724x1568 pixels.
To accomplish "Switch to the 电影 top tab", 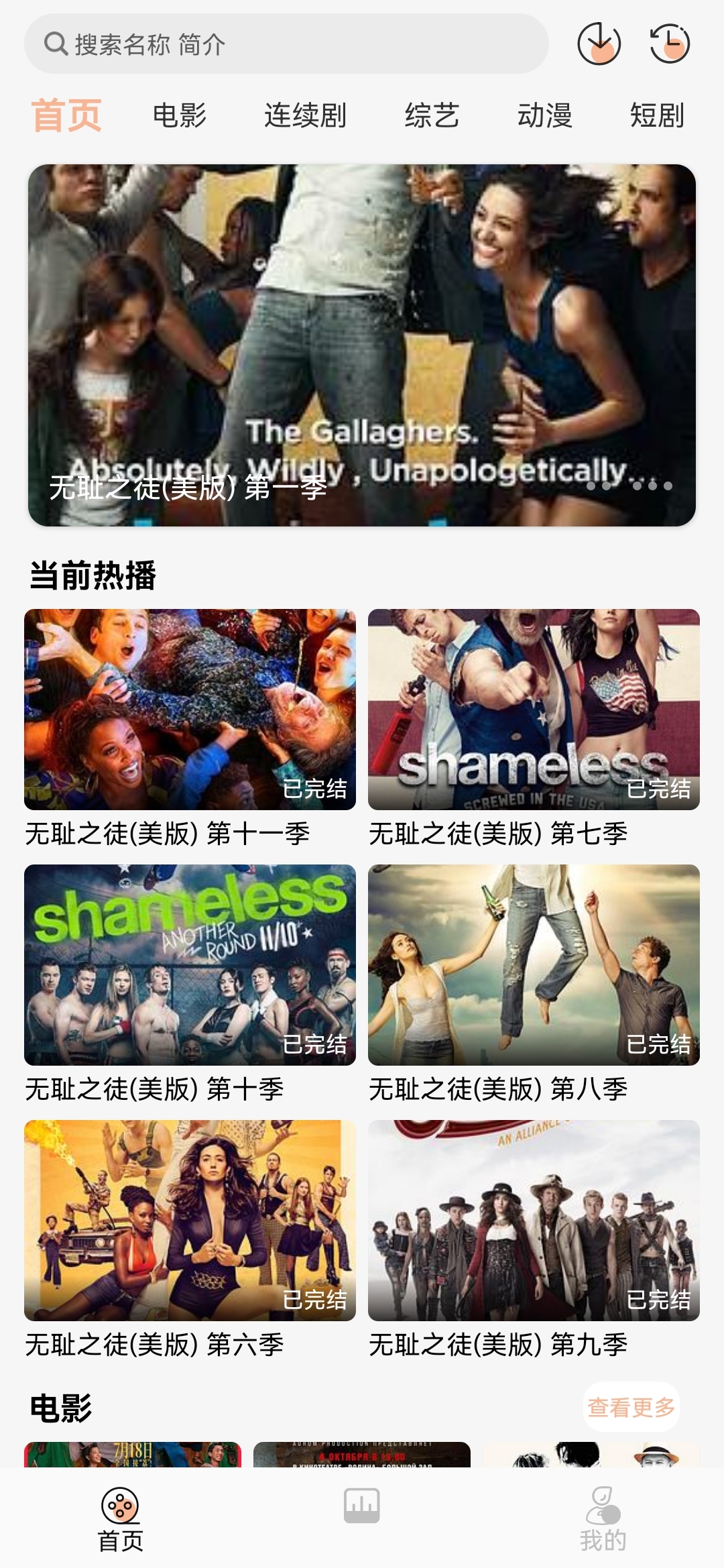I will [179, 115].
